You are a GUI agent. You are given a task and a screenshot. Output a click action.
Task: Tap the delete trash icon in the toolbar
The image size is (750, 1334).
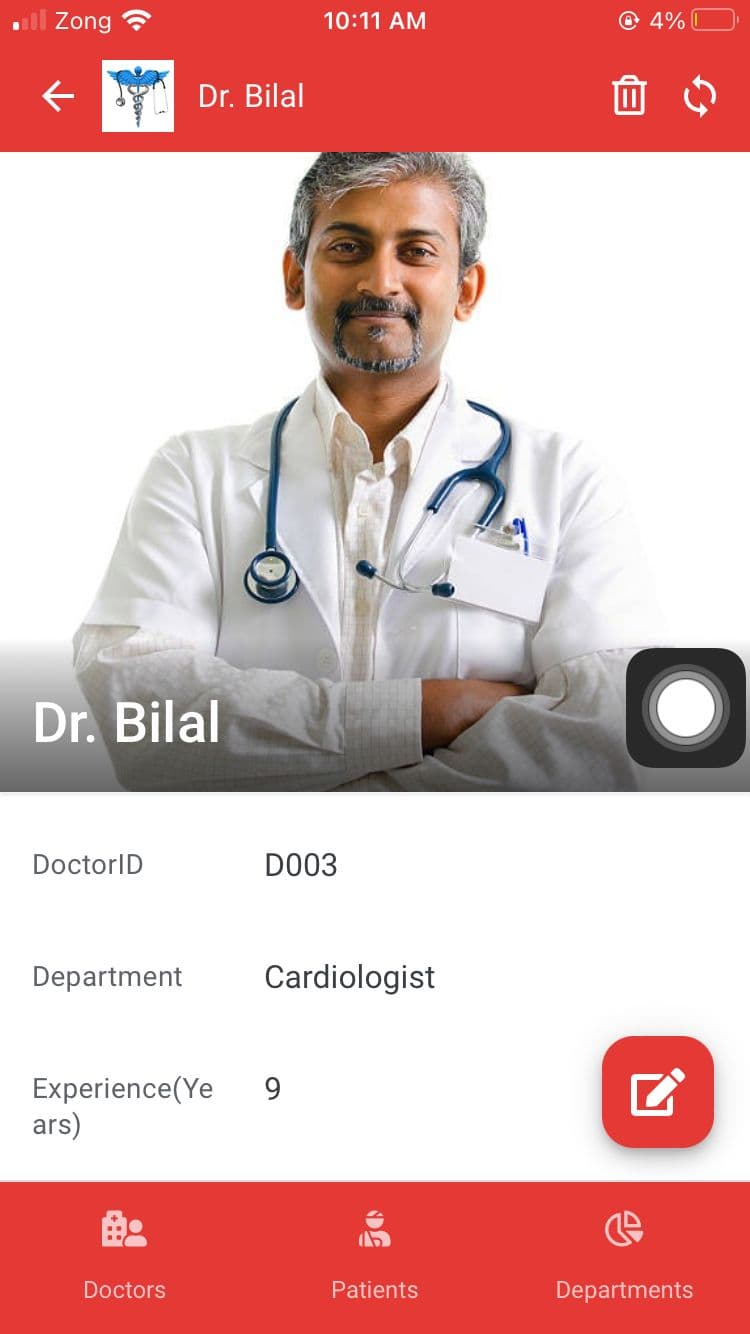pyautogui.click(x=628, y=96)
